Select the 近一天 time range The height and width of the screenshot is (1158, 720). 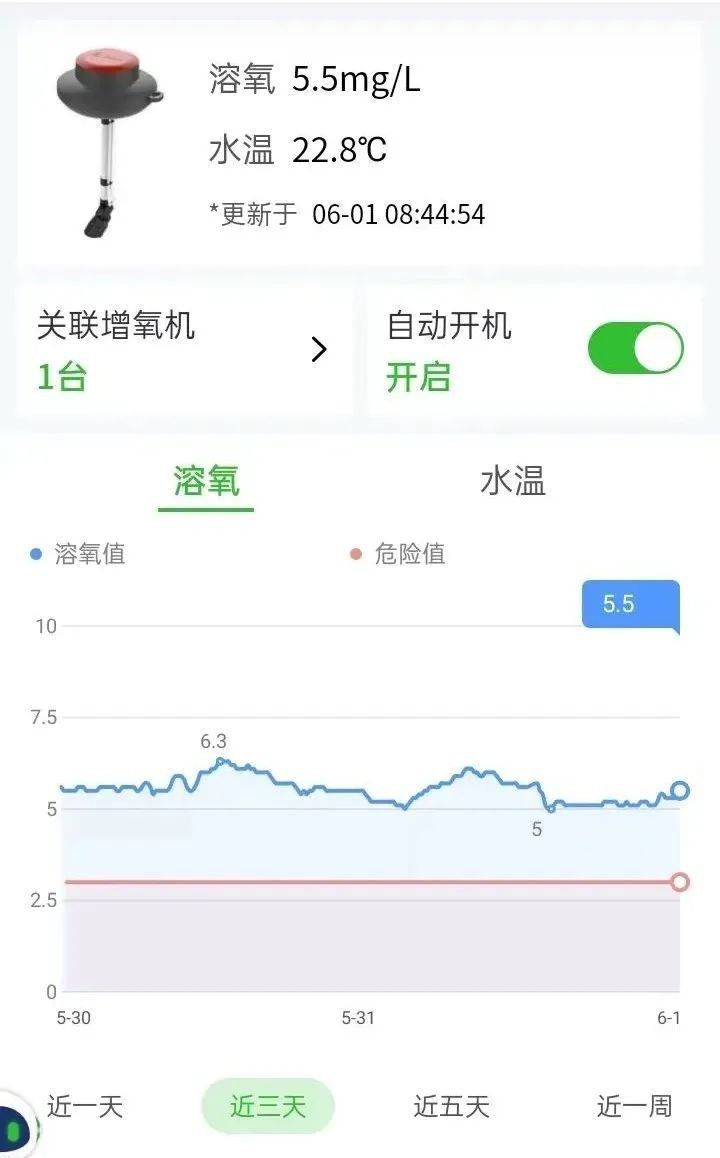click(x=85, y=1108)
